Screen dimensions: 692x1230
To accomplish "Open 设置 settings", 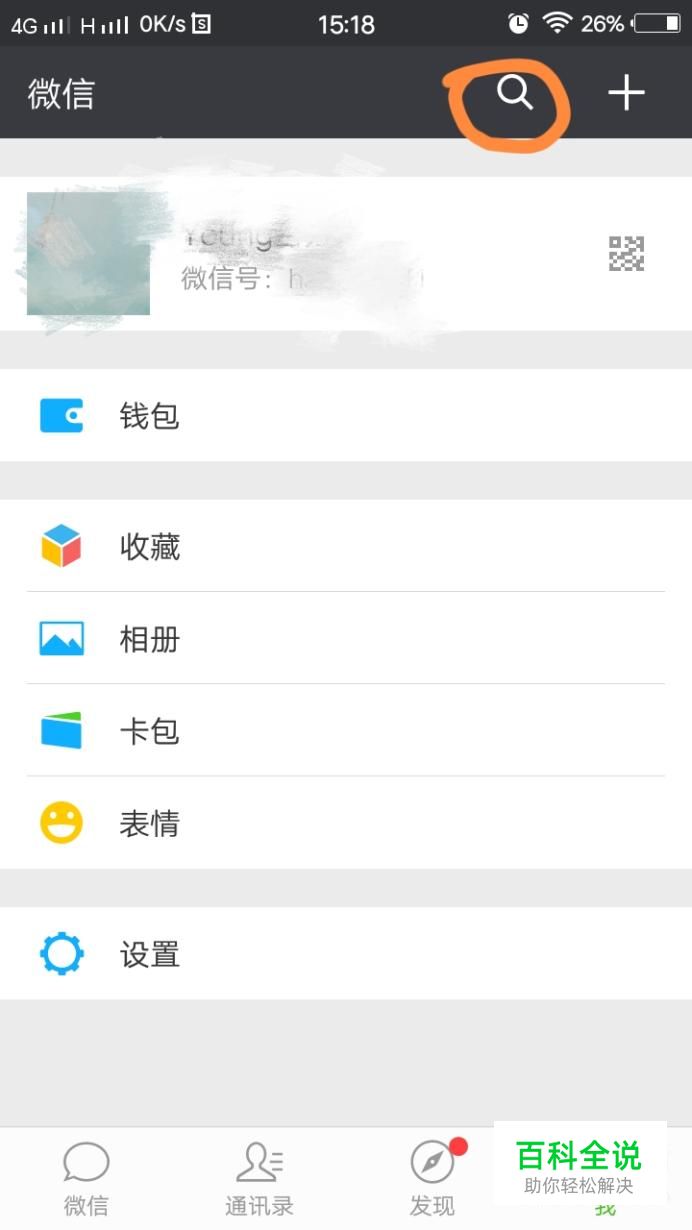I will (345, 954).
